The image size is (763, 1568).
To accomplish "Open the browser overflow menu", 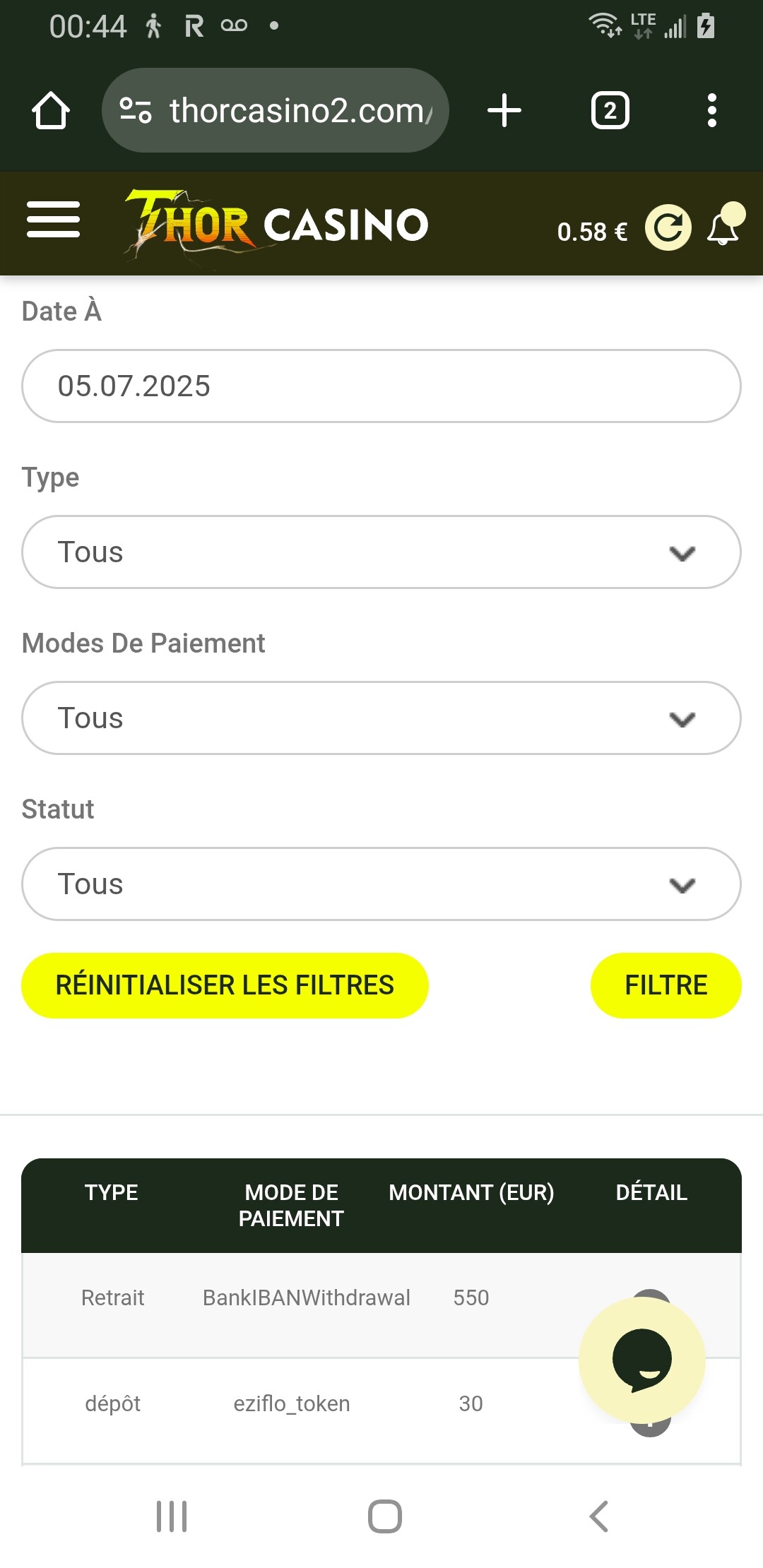I will (712, 111).
